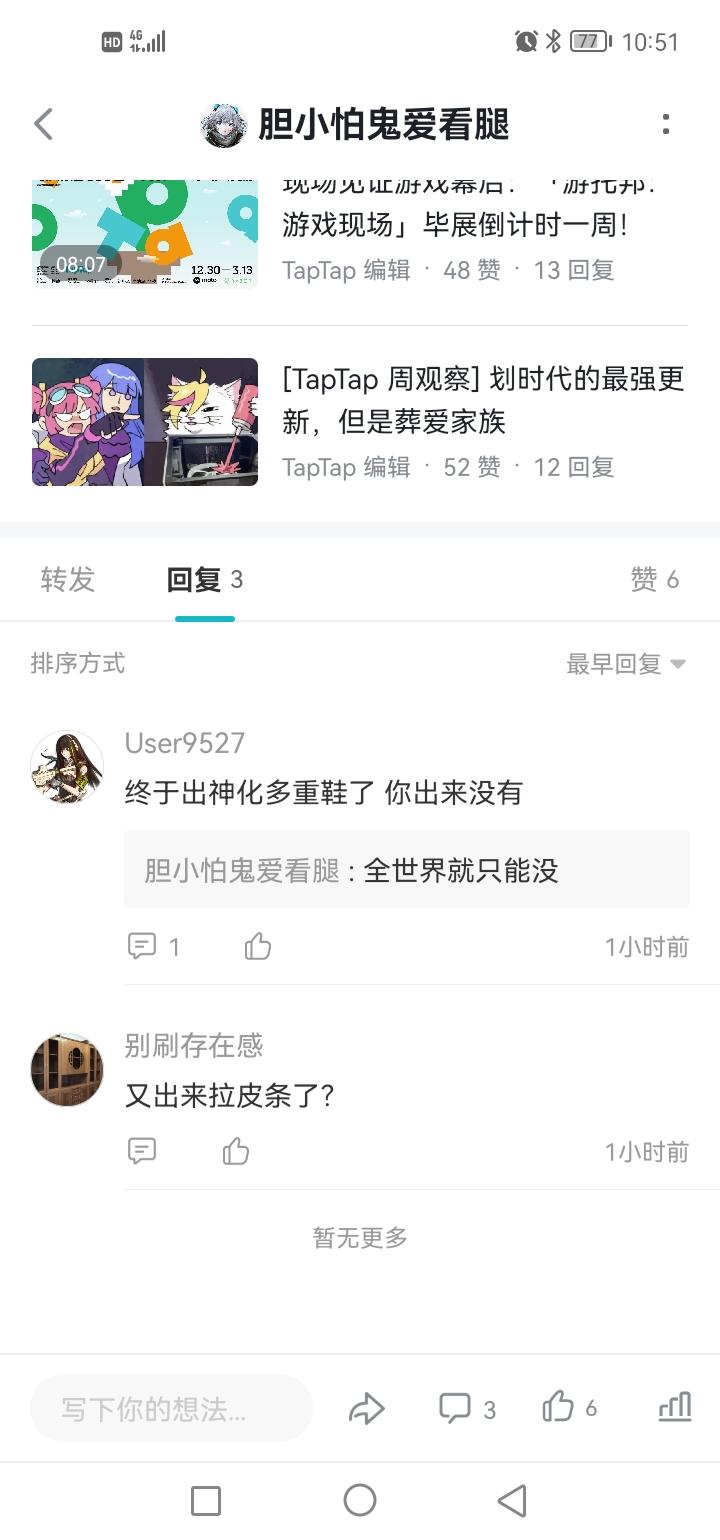The width and height of the screenshot is (720, 1540).
Task: Open the bar chart stats icon
Action: point(675,1408)
